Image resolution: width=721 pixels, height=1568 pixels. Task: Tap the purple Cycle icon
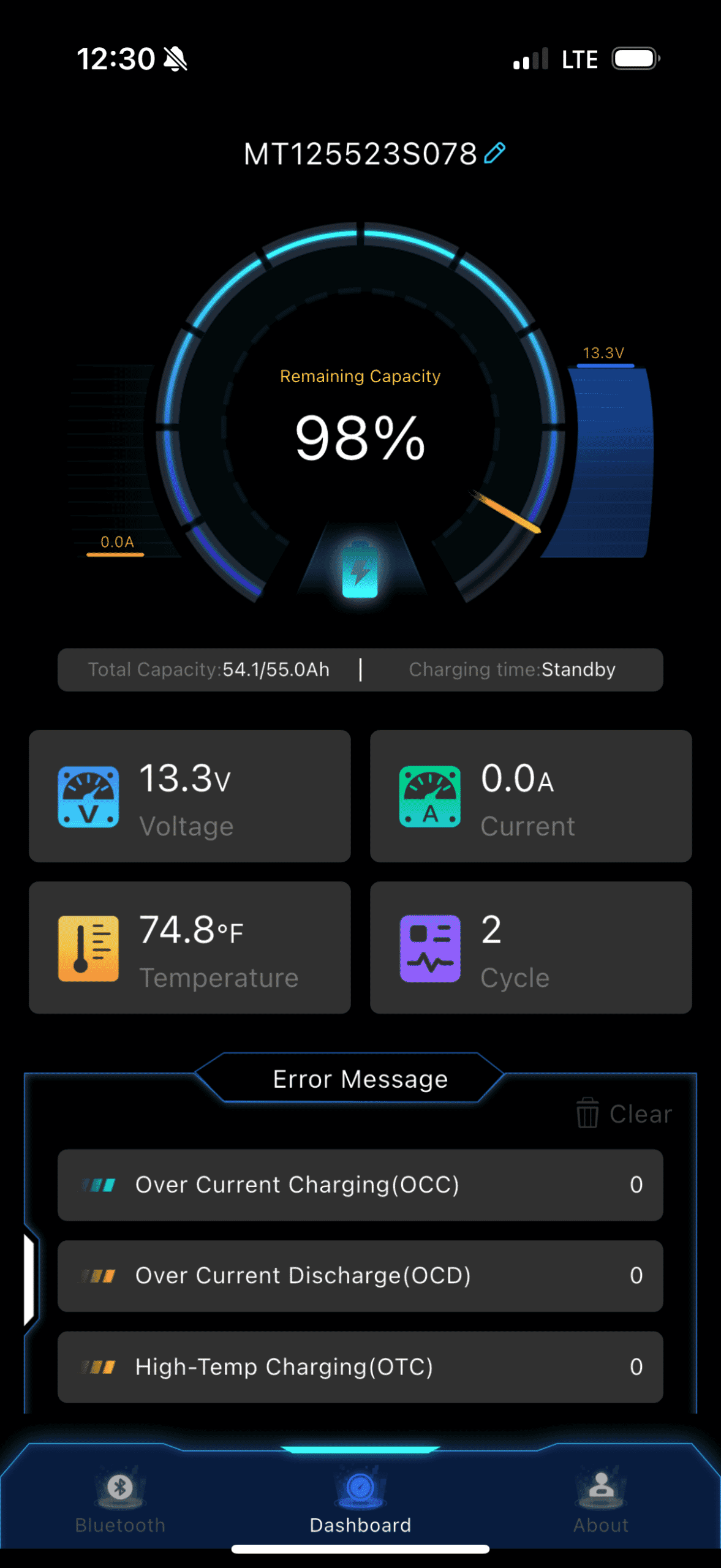tap(431, 946)
